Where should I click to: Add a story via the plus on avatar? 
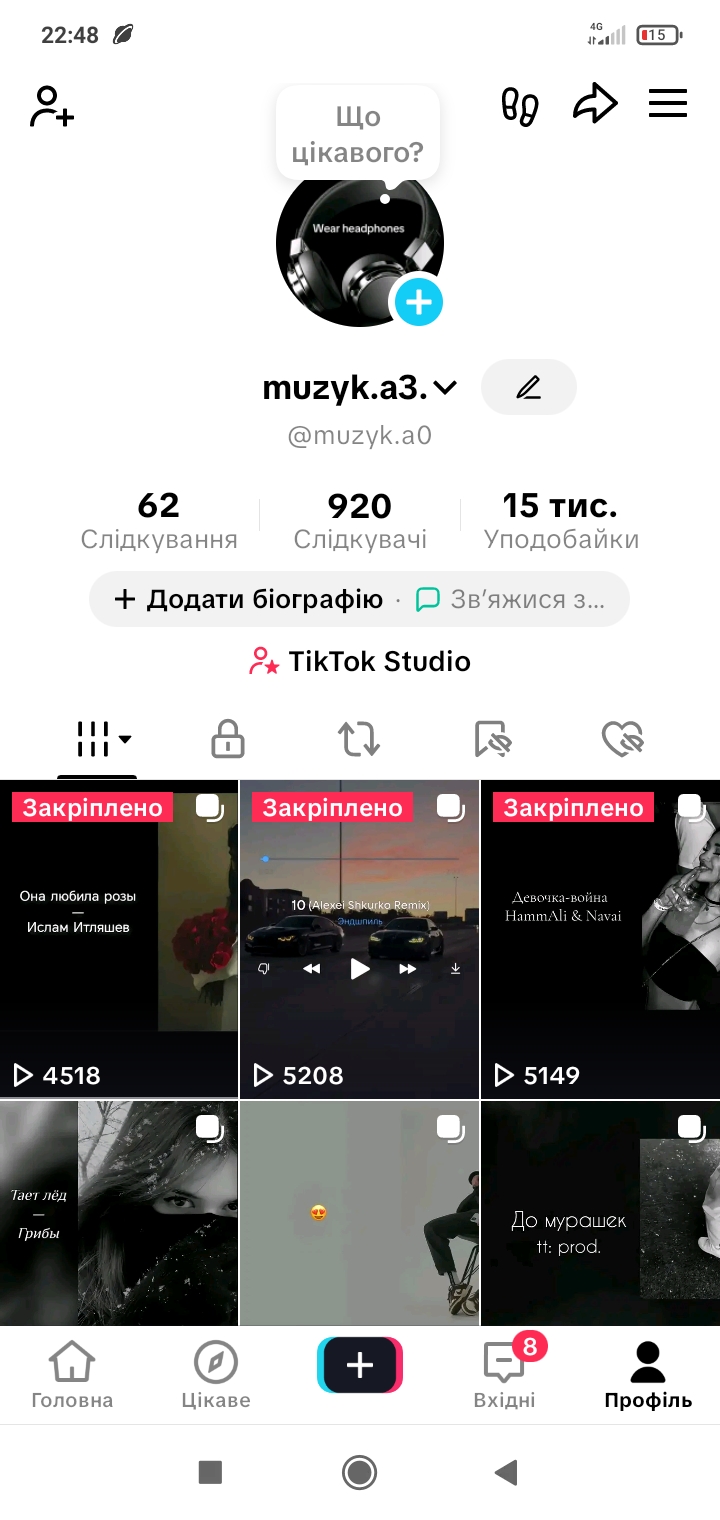coord(418,301)
